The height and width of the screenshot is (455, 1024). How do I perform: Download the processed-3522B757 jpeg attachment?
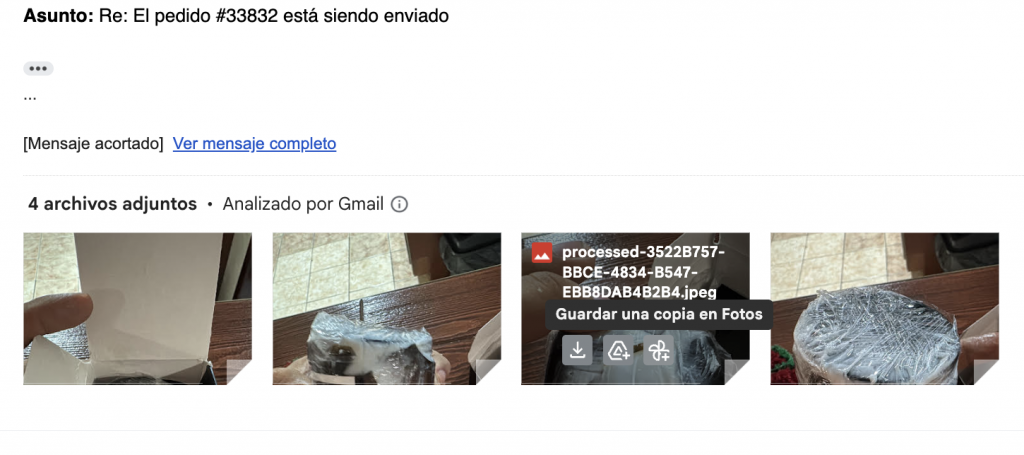click(x=577, y=350)
